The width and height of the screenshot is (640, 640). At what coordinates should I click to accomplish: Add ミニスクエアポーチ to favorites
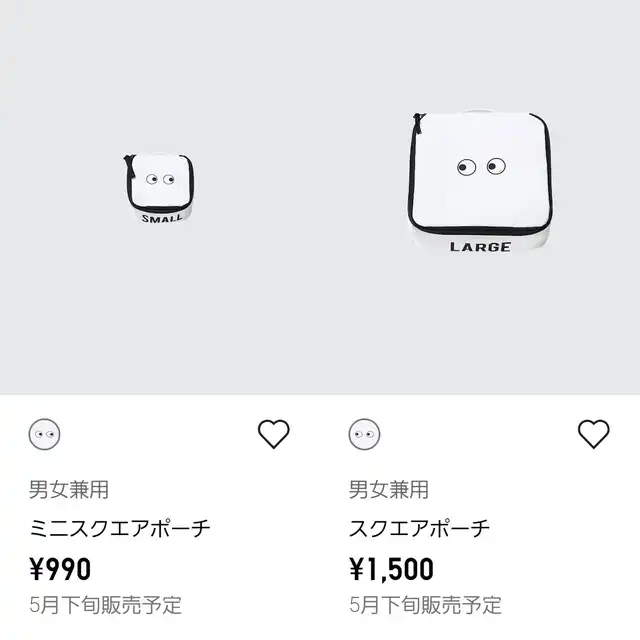click(273, 434)
